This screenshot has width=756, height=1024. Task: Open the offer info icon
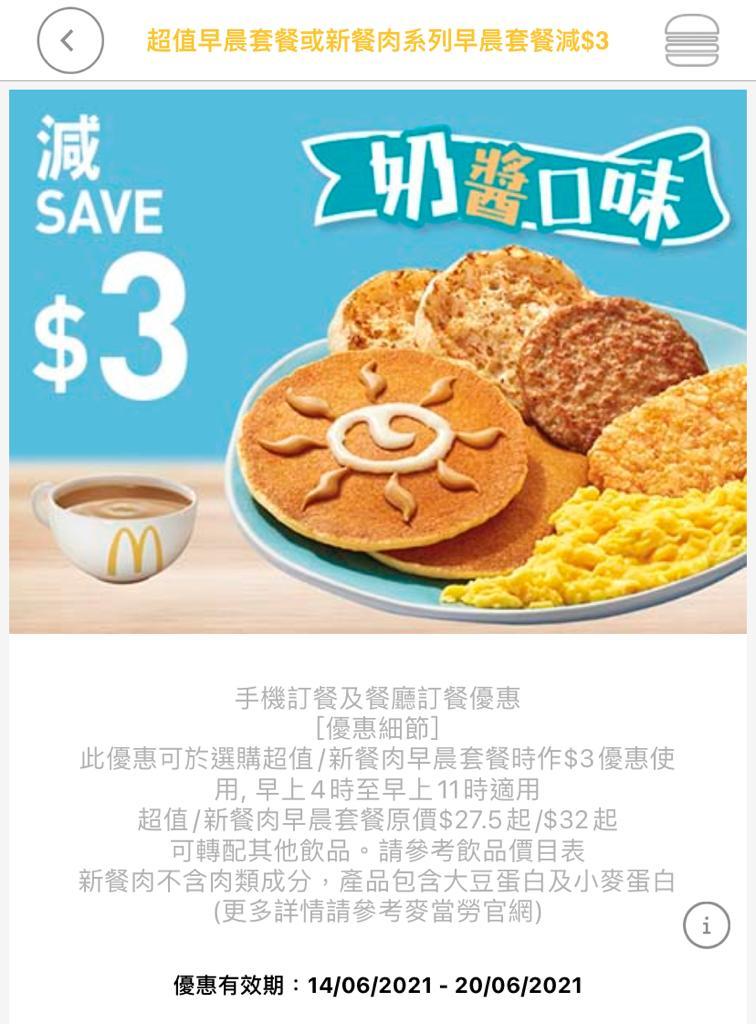click(706, 924)
